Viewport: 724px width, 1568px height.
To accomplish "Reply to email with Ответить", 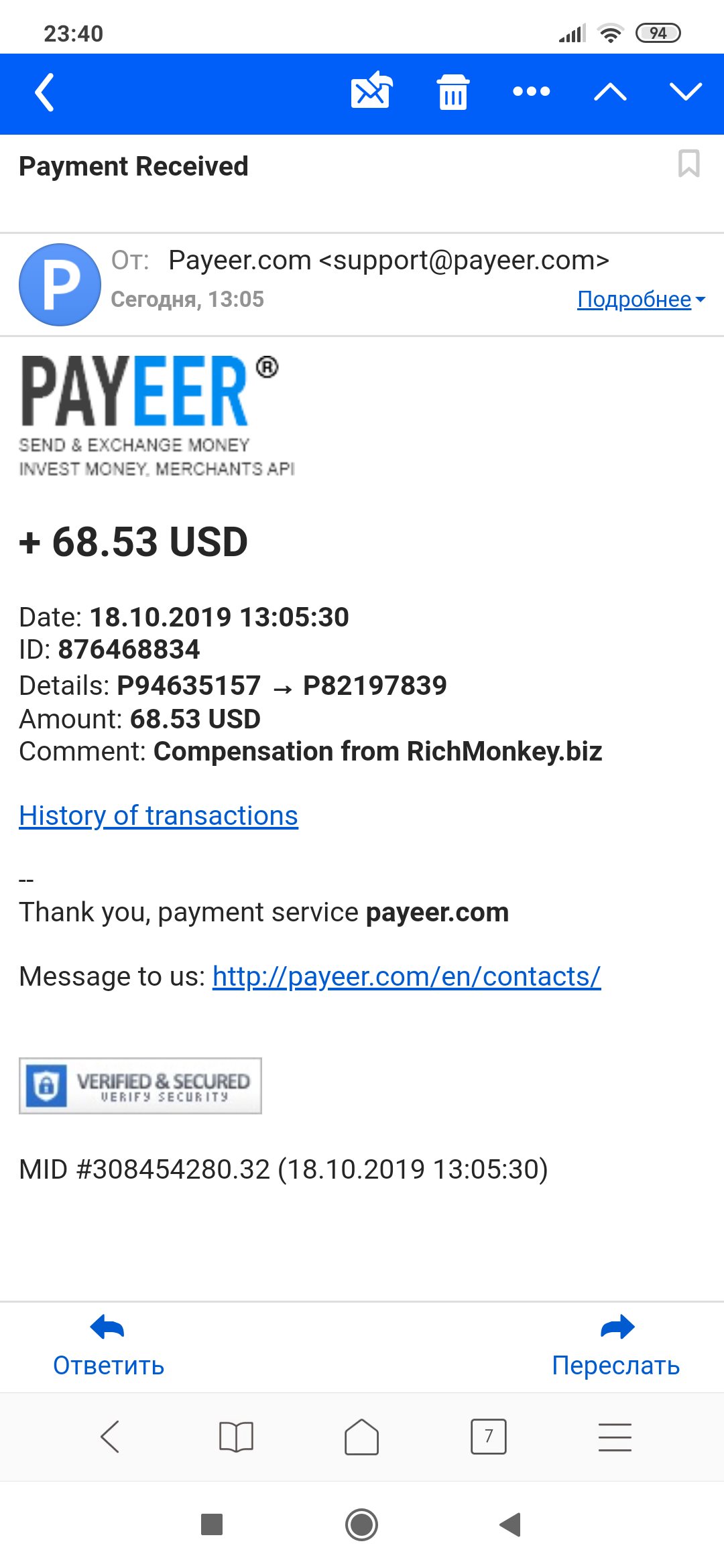I will [108, 1347].
